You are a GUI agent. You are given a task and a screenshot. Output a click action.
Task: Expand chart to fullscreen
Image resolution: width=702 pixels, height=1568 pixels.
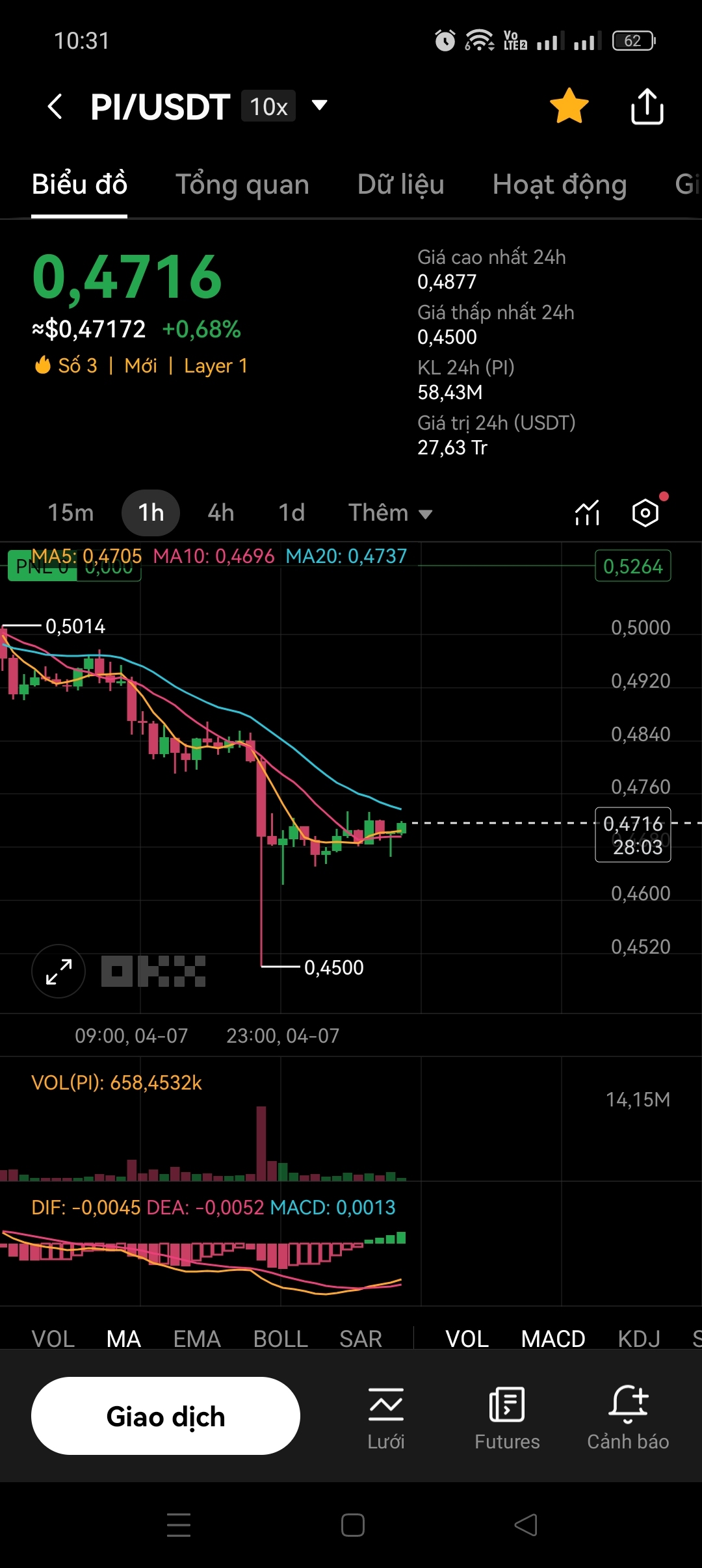point(58,971)
